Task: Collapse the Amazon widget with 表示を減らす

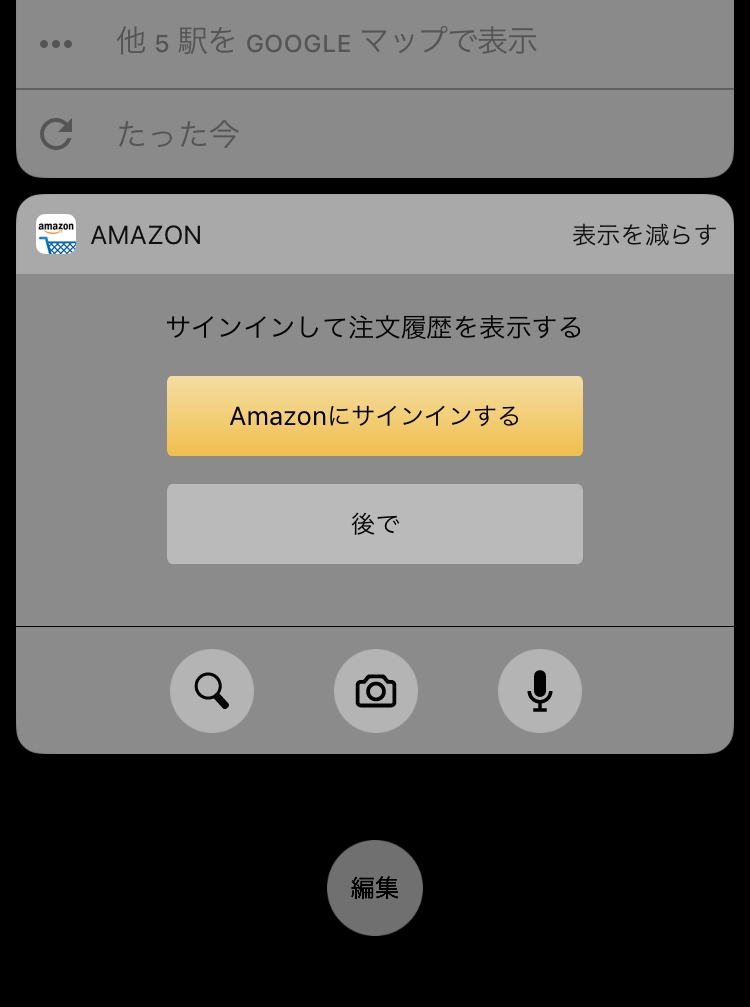Action: click(644, 235)
